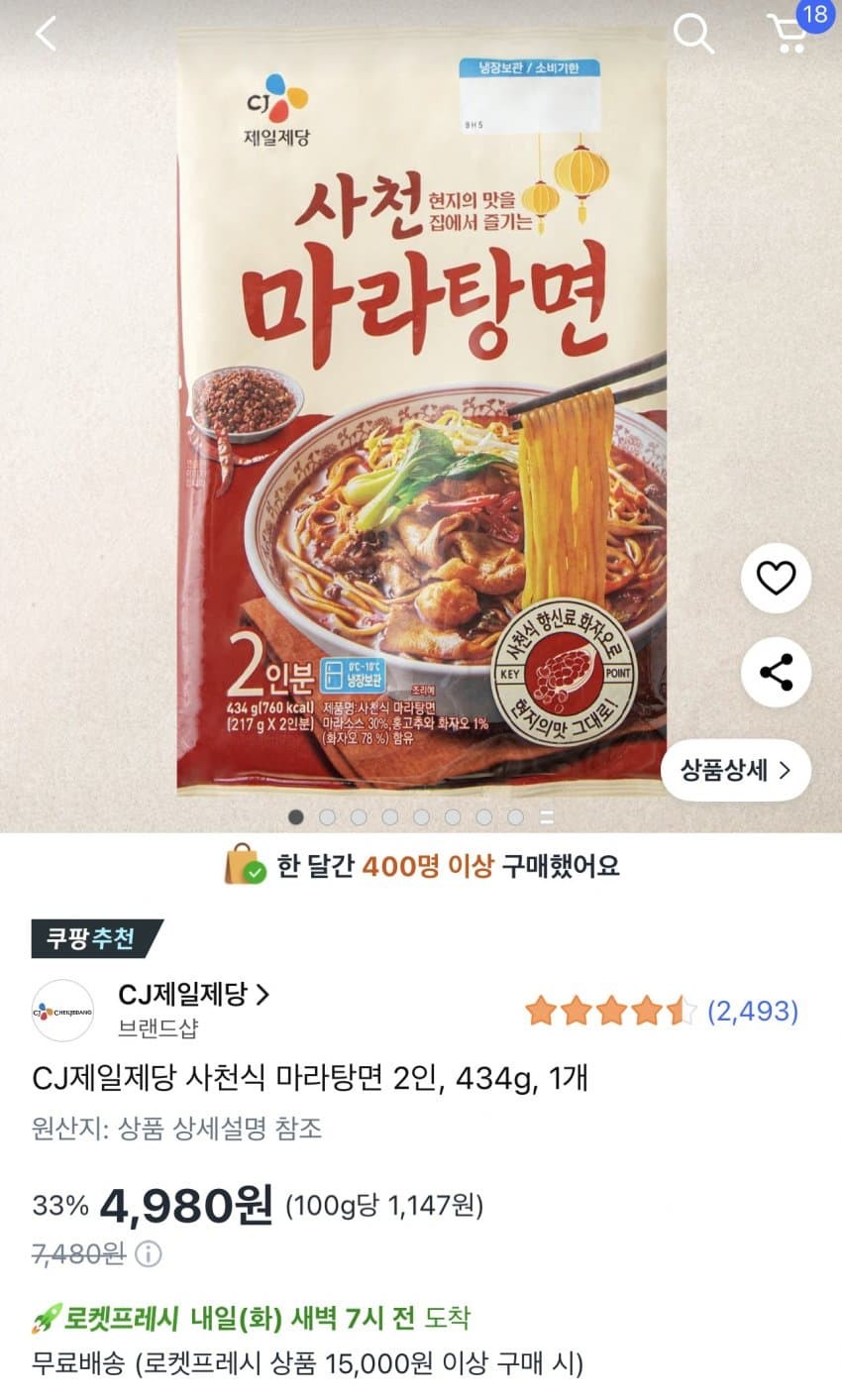Open the 2,493 reviews

click(753, 1011)
